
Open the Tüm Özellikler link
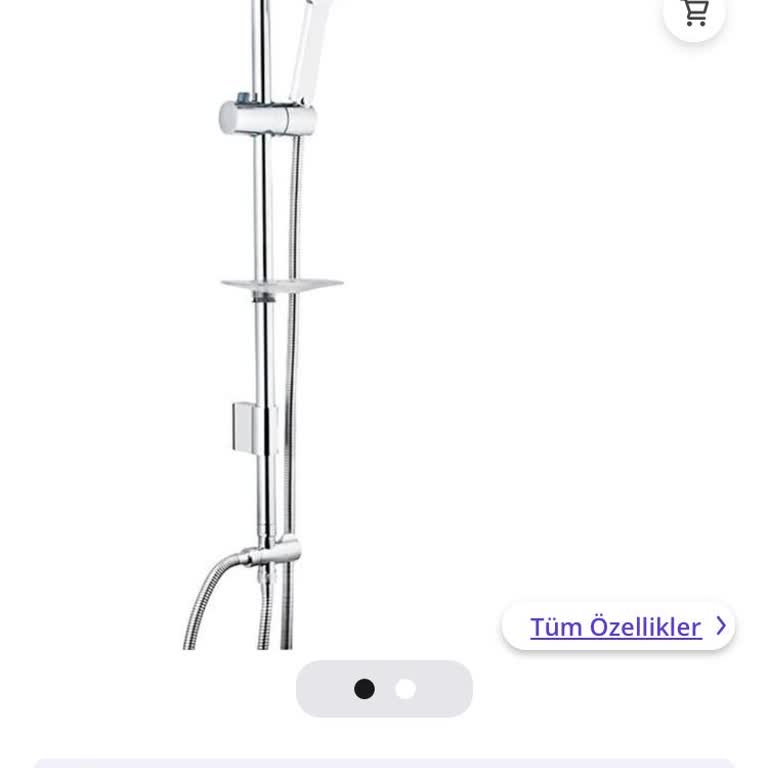tap(617, 627)
